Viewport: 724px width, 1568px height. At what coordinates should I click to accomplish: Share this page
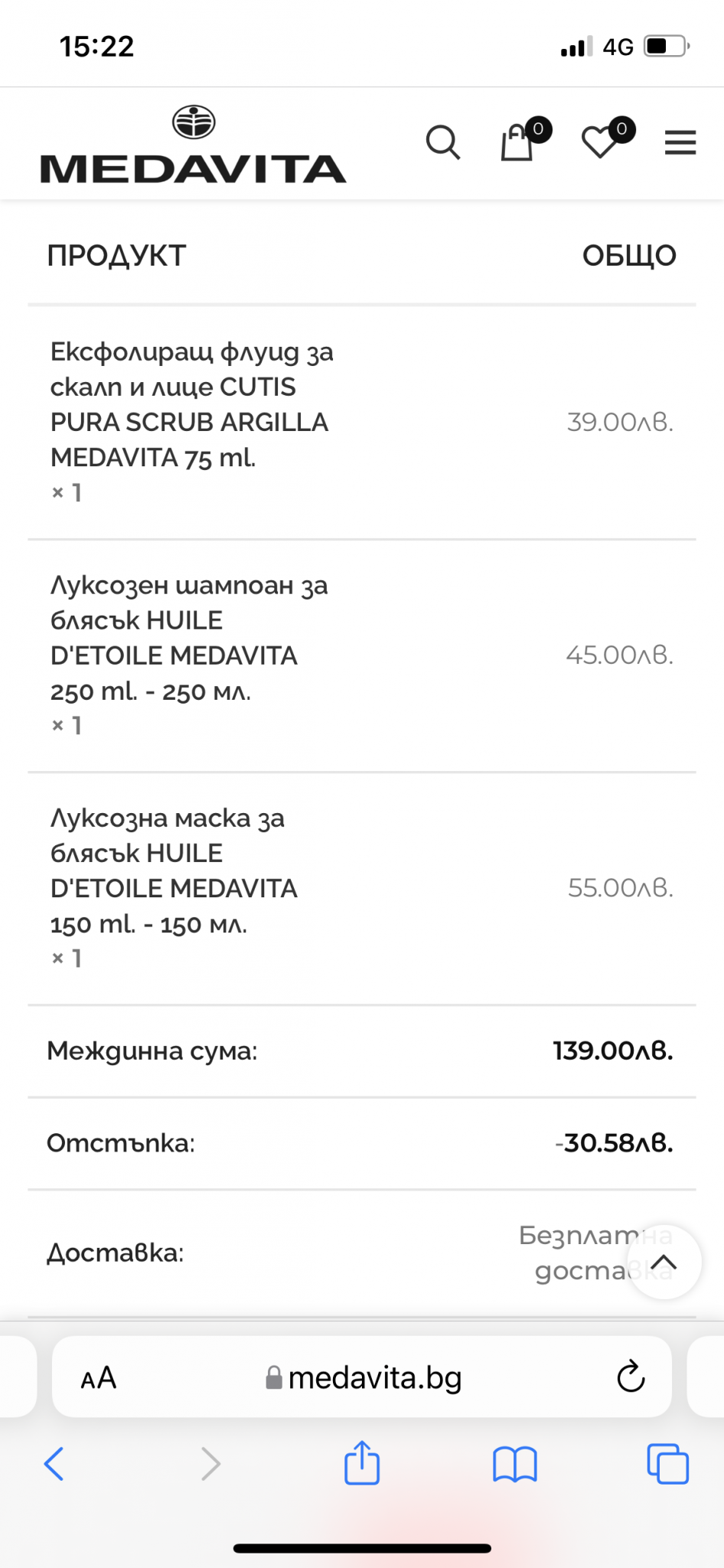pos(362,1463)
